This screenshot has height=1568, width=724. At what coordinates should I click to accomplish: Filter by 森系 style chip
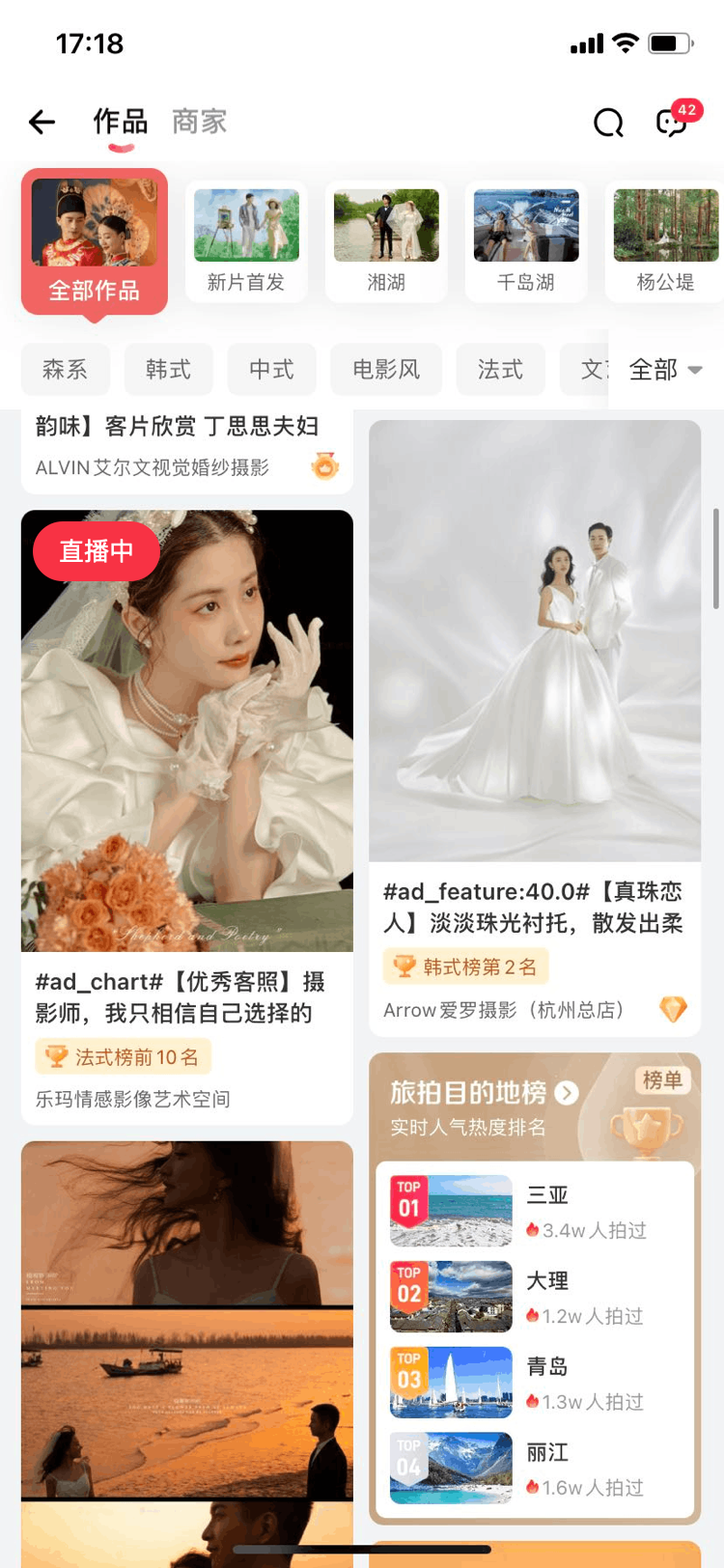[66, 370]
